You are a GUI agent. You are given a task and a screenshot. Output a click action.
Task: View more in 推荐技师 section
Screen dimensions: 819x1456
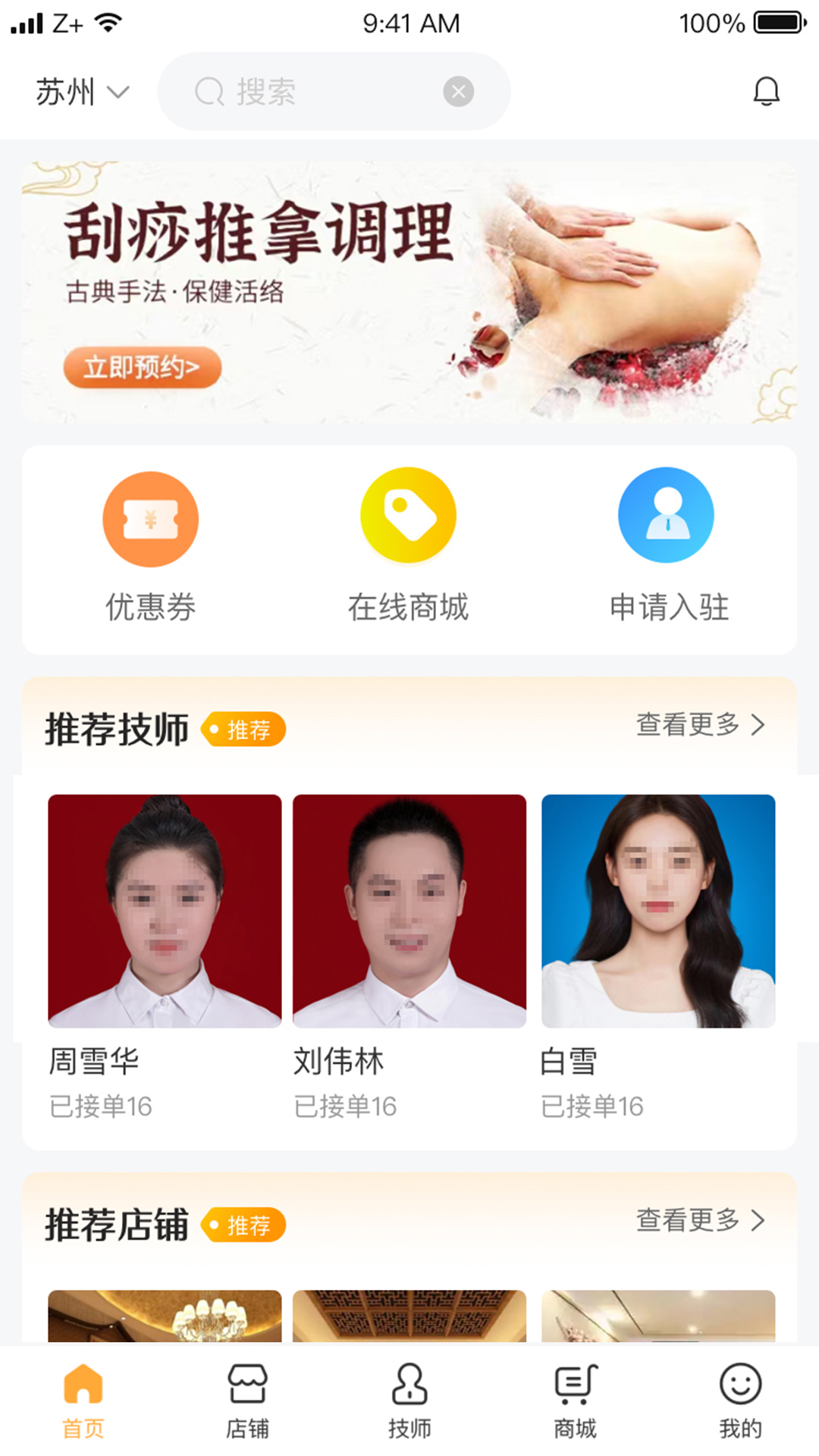pos(699,725)
